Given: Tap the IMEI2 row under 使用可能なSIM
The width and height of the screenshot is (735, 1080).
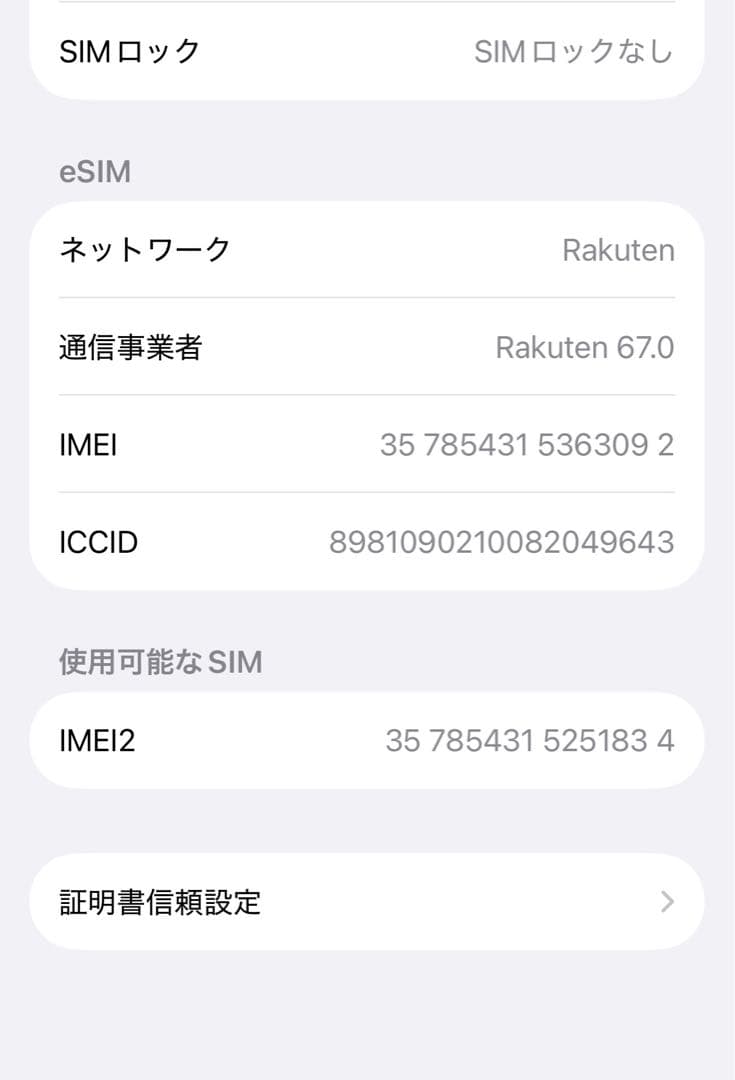Looking at the screenshot, I should point(367,740).
